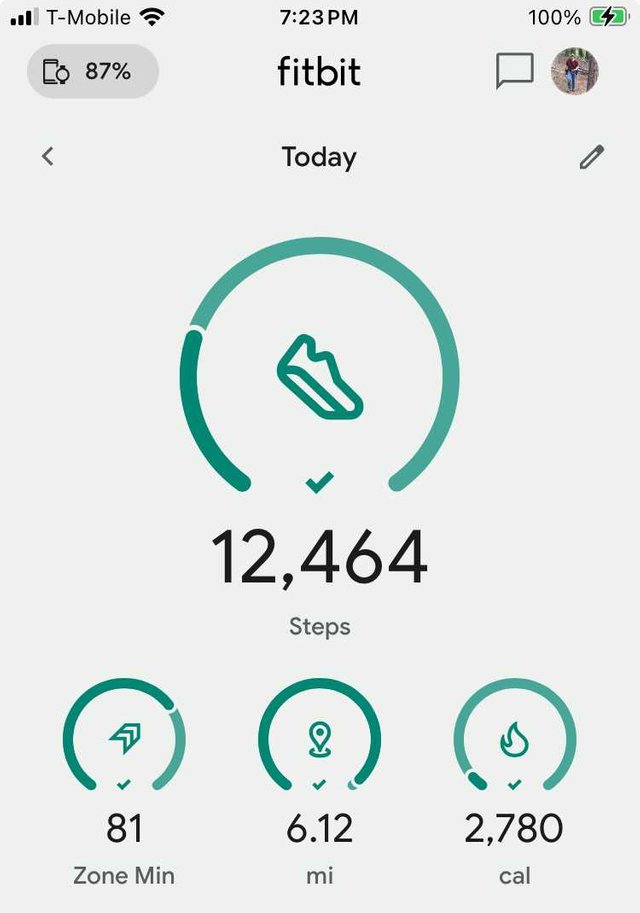Open the device battery 87% chip
Image resolution: width=640 pixels, height=913 pixels.
tap(92, 71)
